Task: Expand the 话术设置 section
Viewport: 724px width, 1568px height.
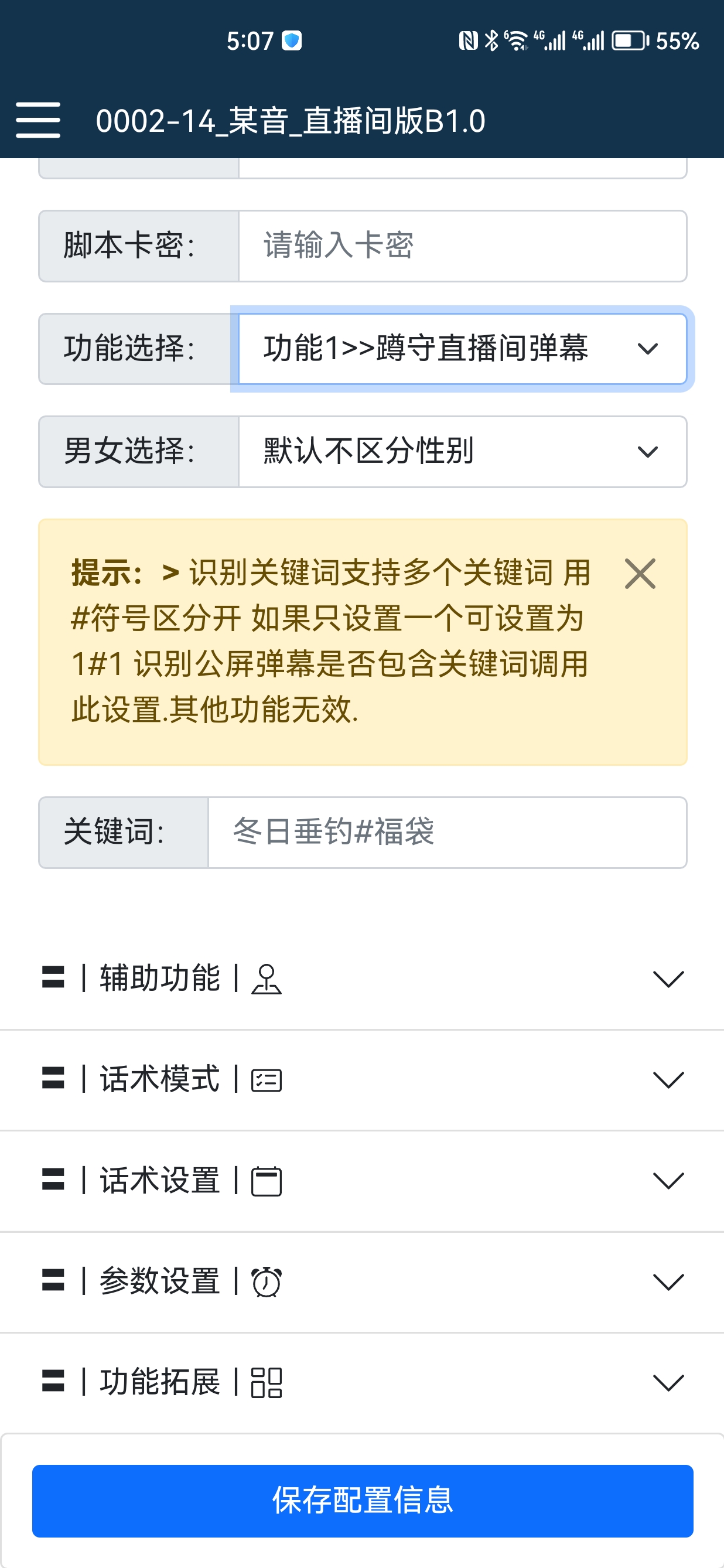Action: (x=362, y=1181)
